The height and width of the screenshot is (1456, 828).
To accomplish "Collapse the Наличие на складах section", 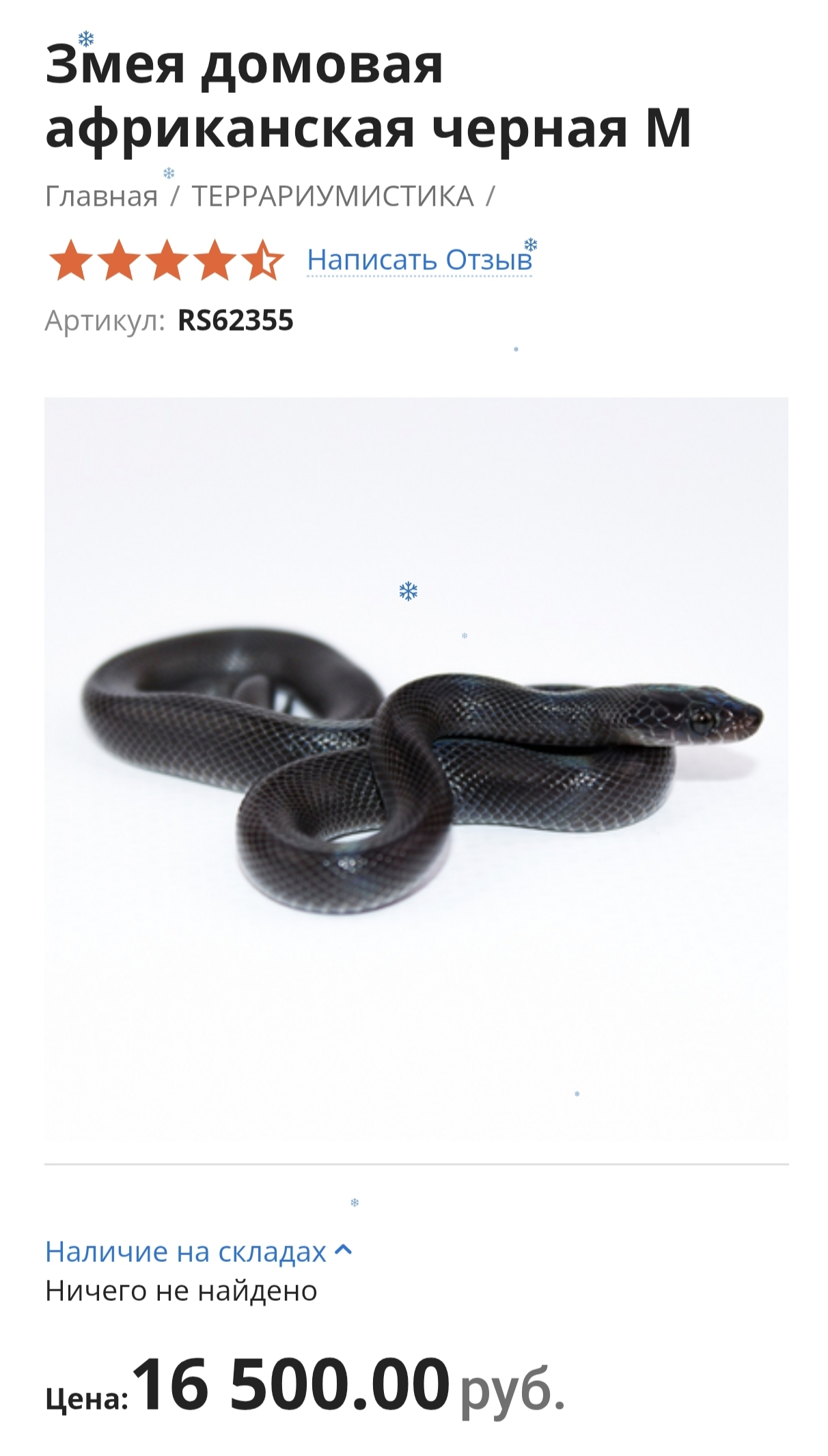I will coord(198,1252).
